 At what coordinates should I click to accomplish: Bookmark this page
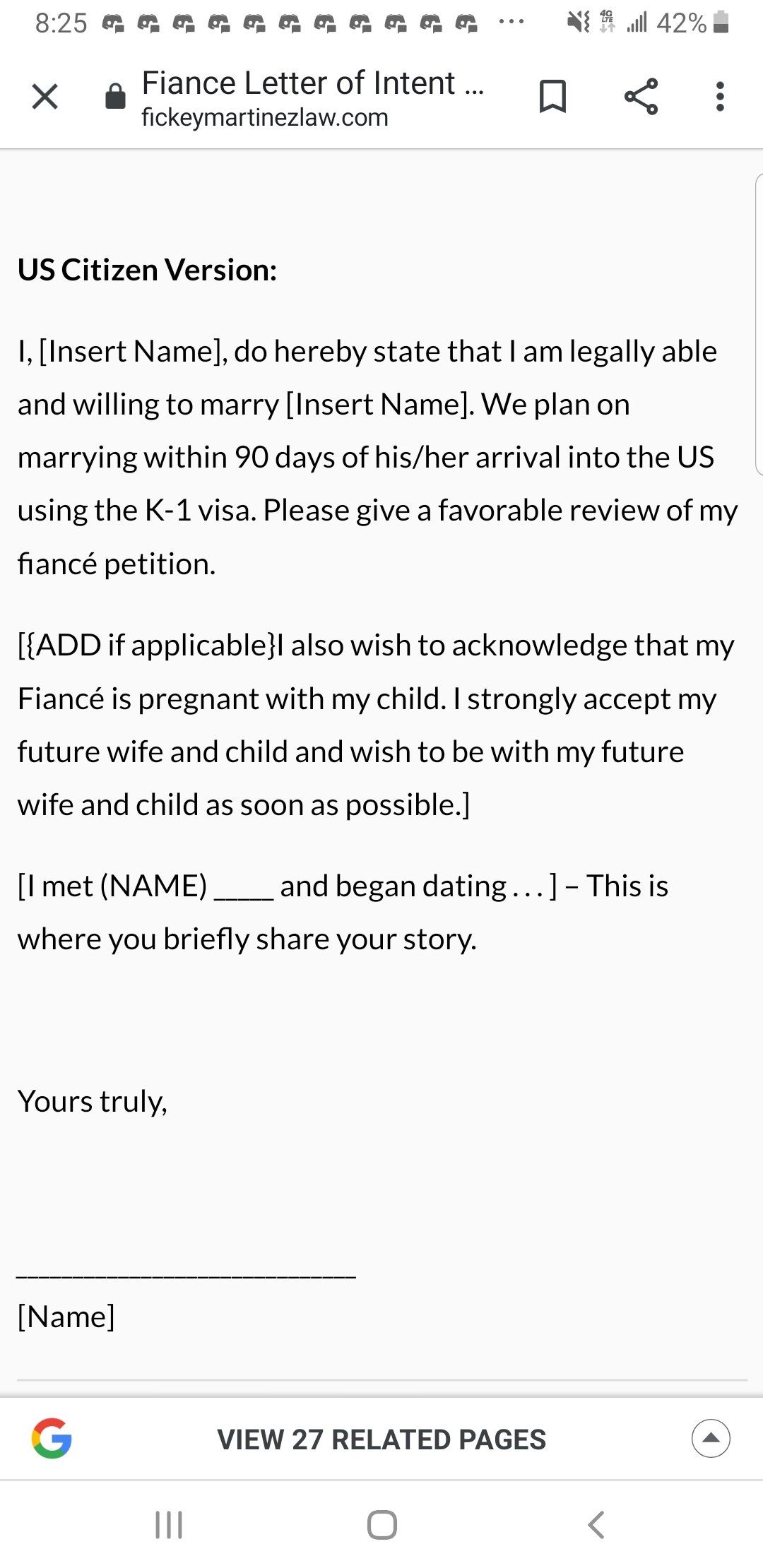552,97
